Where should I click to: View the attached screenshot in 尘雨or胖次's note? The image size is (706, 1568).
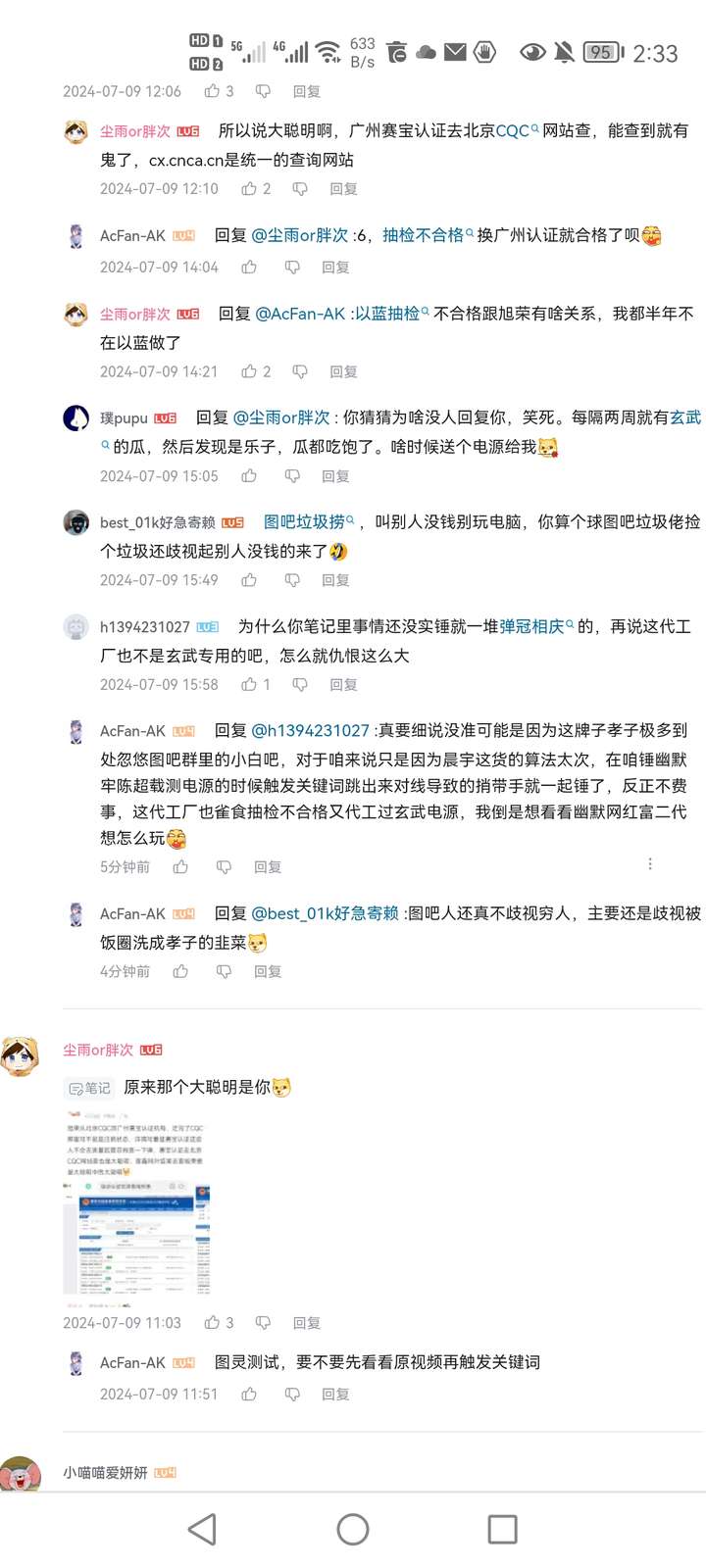pos(137,1205)
